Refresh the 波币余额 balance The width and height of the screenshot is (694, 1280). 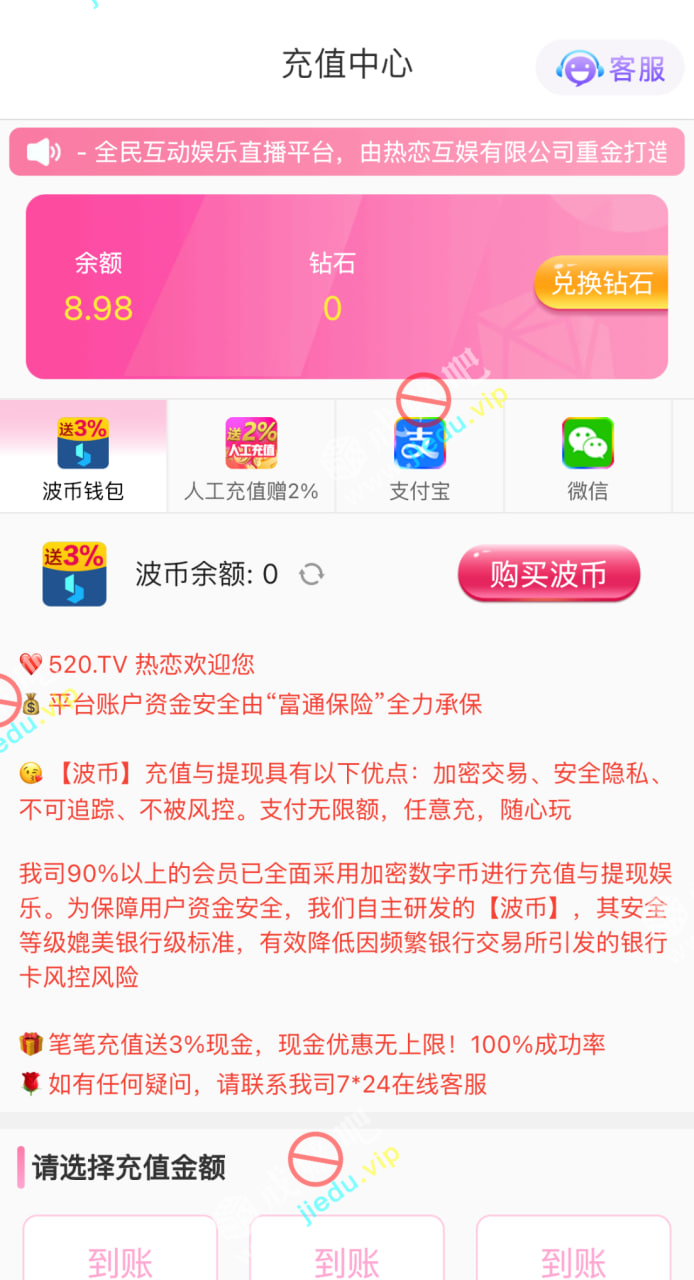point(312,574)
